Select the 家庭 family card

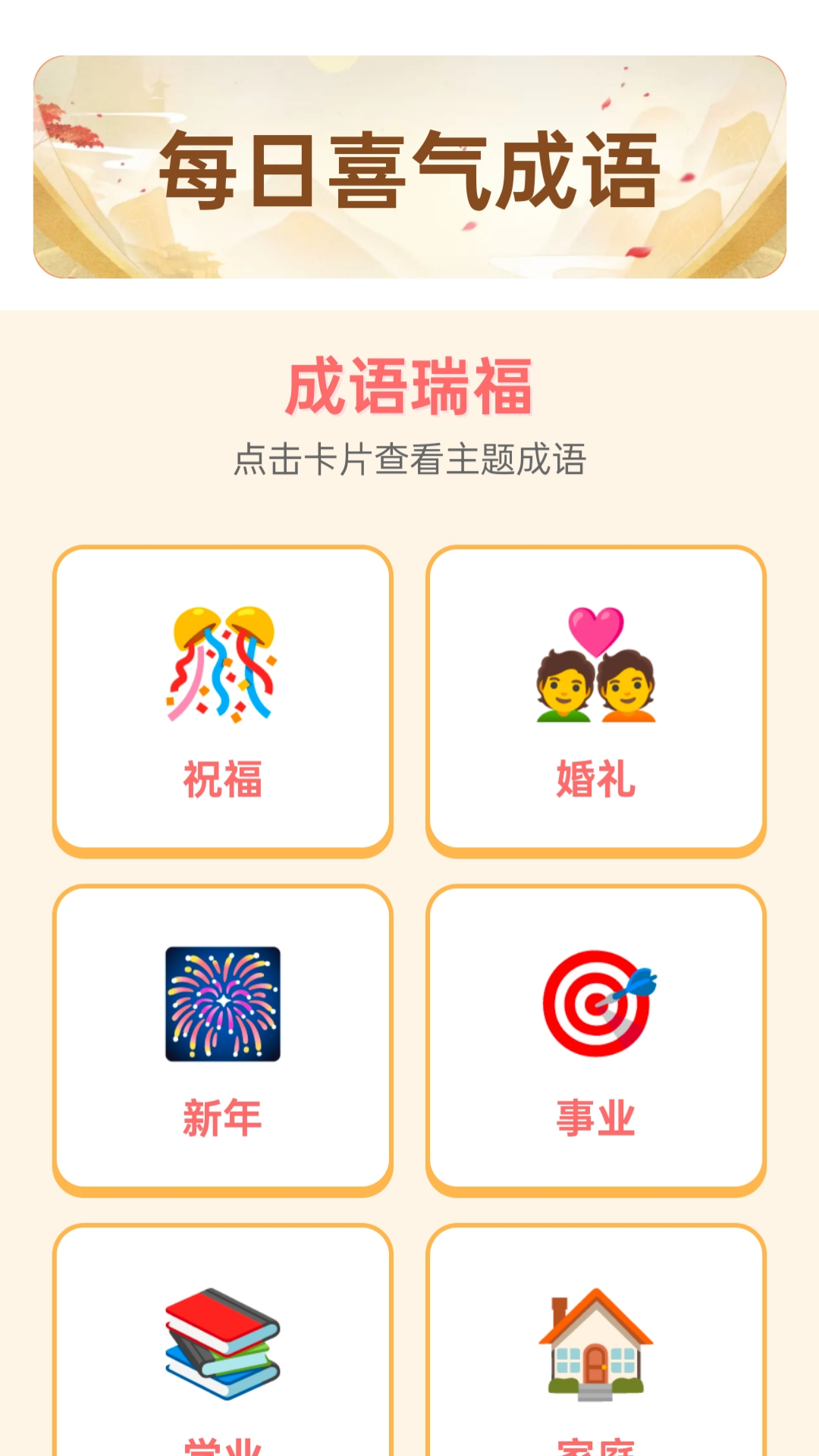tap(598, 1357)
